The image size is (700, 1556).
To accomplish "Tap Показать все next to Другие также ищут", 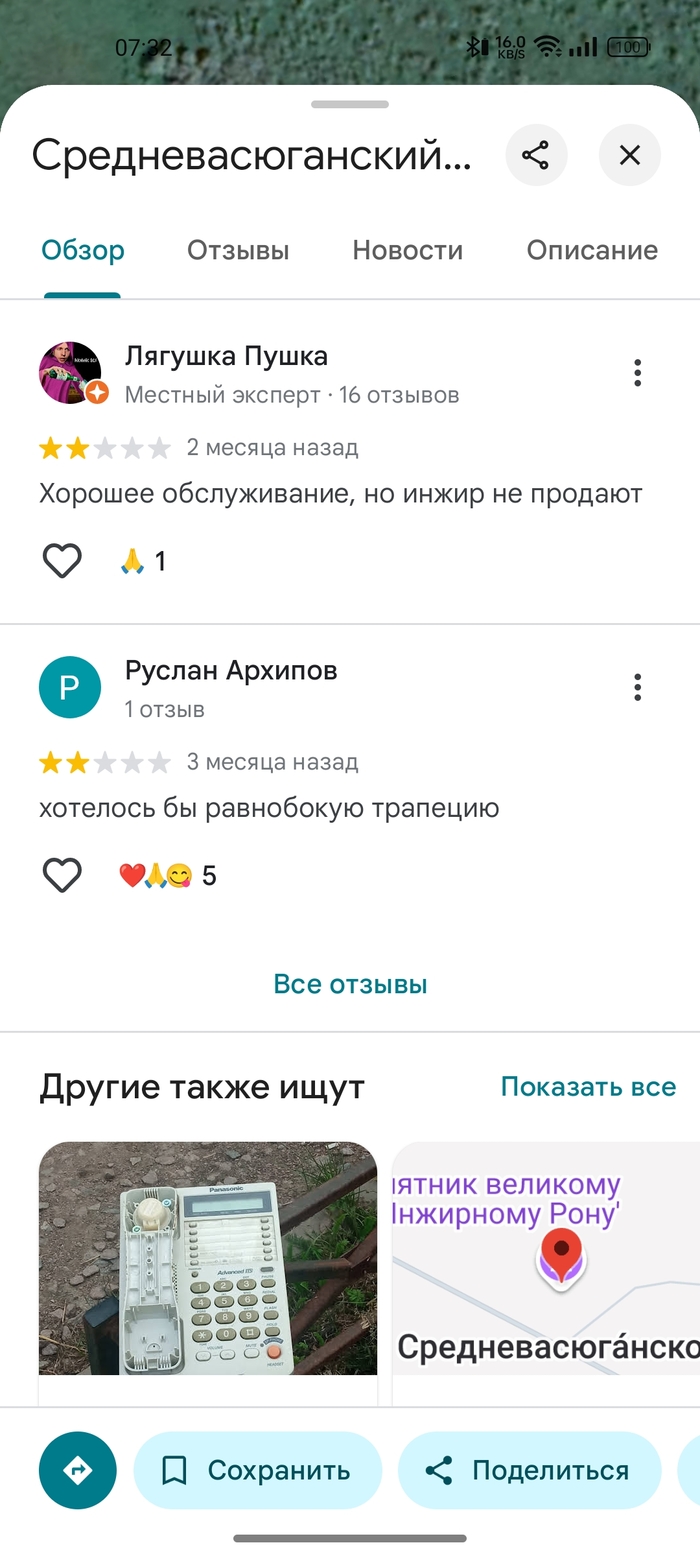I will (588, 1086).
